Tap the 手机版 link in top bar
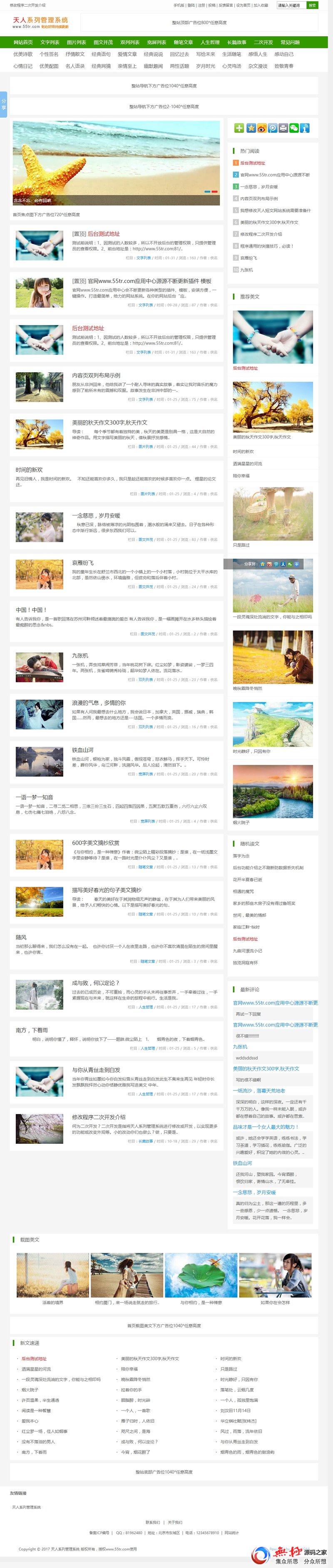The image size is (333, 1568). tap(179, 5)
